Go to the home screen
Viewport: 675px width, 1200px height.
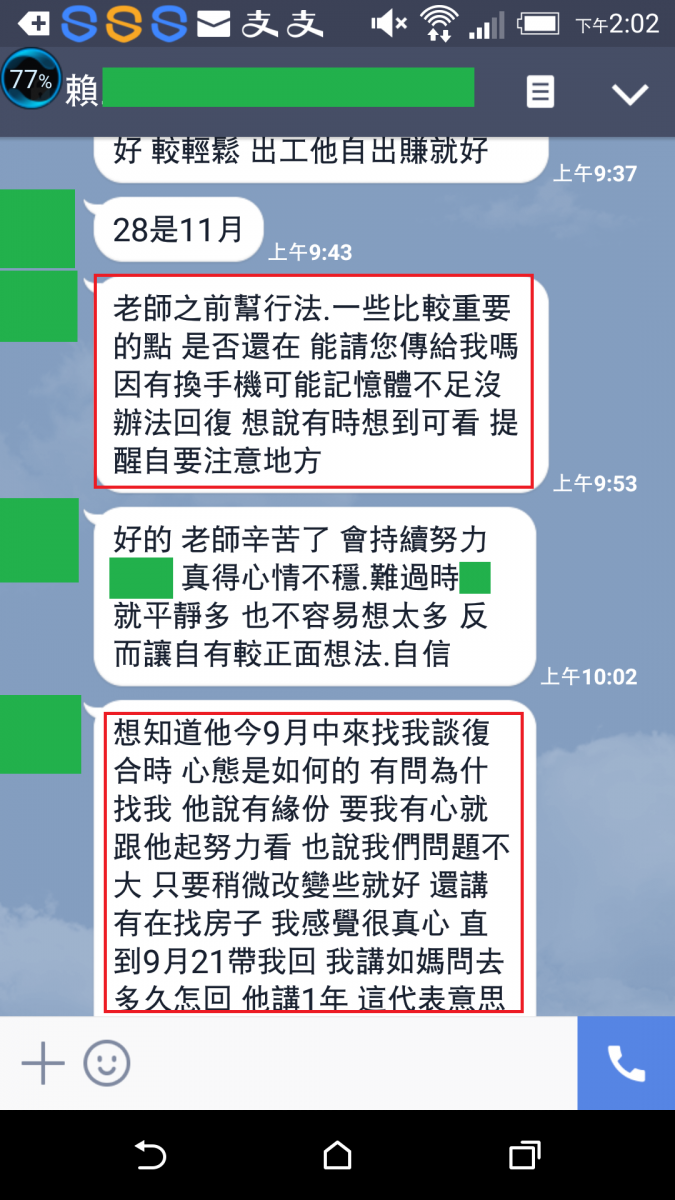[338, 1155]
